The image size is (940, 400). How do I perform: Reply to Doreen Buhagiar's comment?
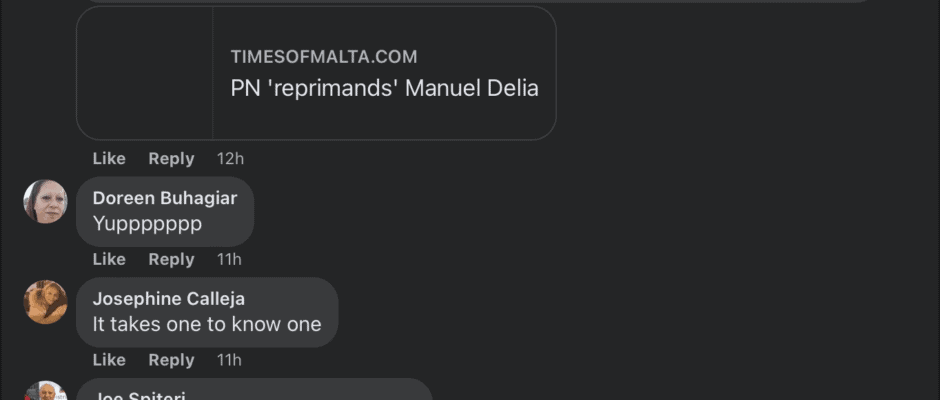point(171,259)
